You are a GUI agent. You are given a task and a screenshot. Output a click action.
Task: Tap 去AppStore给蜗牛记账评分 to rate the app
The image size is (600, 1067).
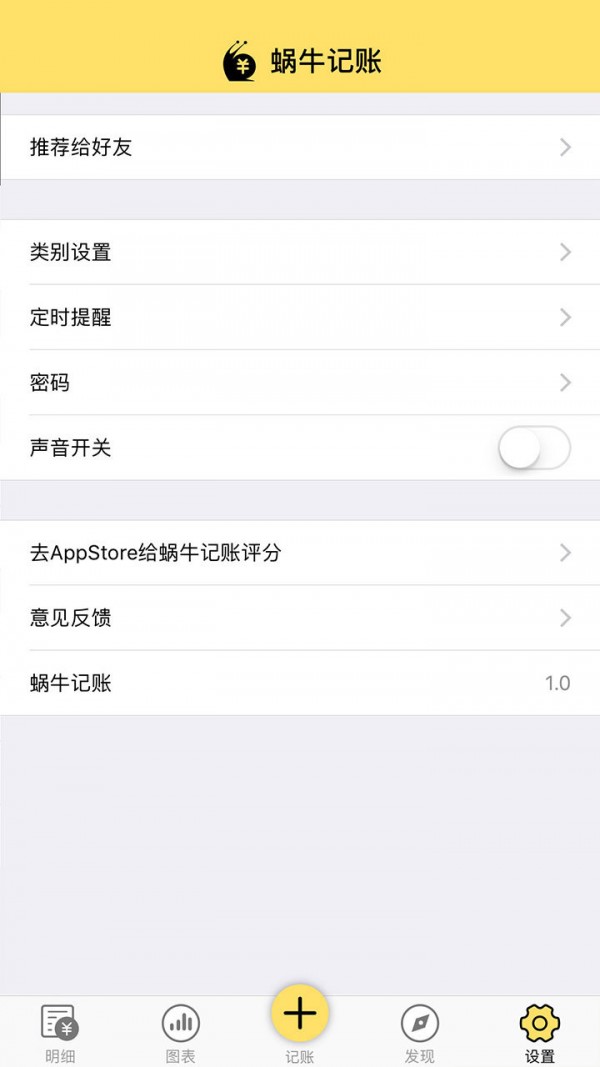300,553
